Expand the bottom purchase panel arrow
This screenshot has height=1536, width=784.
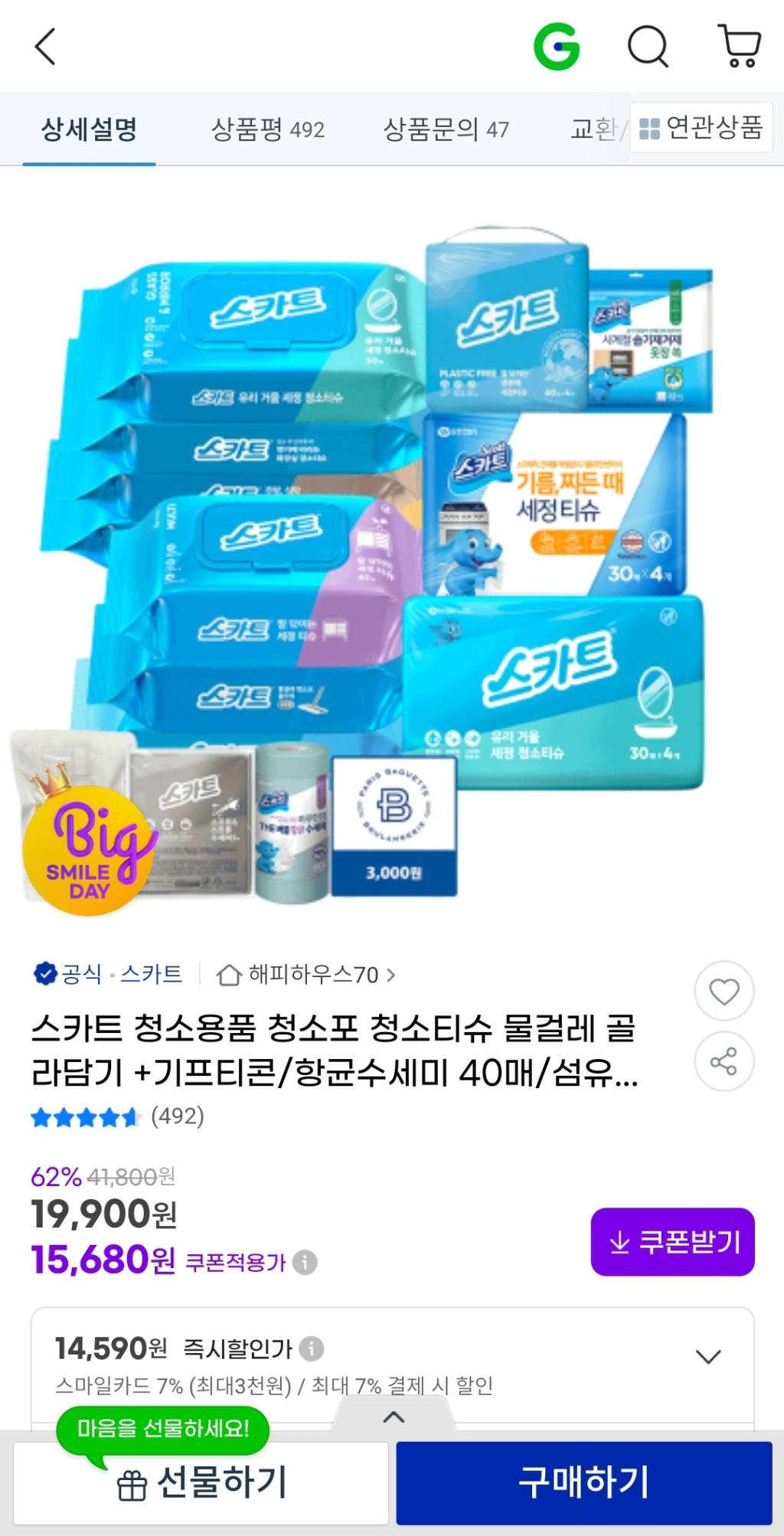(x=393, y=1417)
